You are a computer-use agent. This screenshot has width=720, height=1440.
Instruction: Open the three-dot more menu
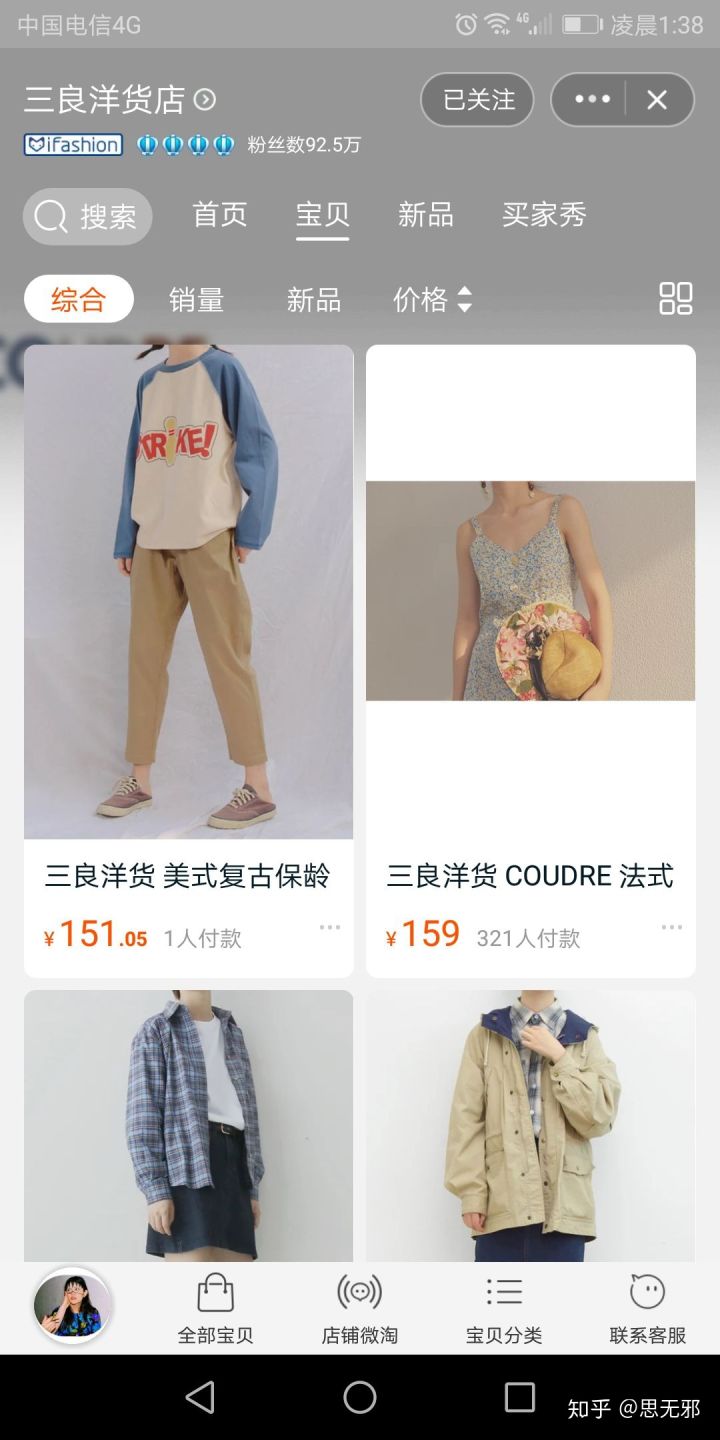pos(592,100)
